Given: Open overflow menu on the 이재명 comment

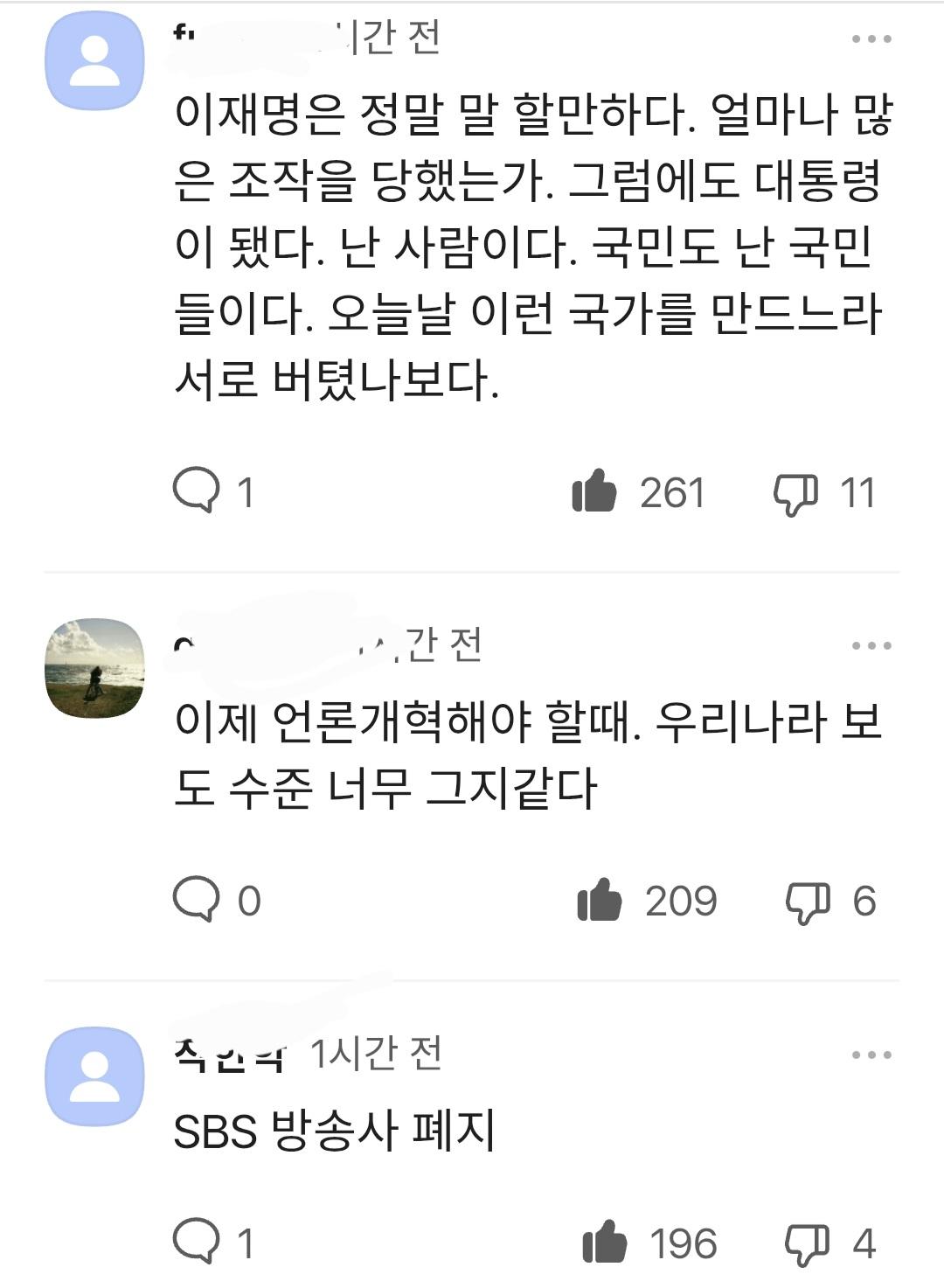Looking at the screenshot, I should pyautogui.click(x=871, y=39).
